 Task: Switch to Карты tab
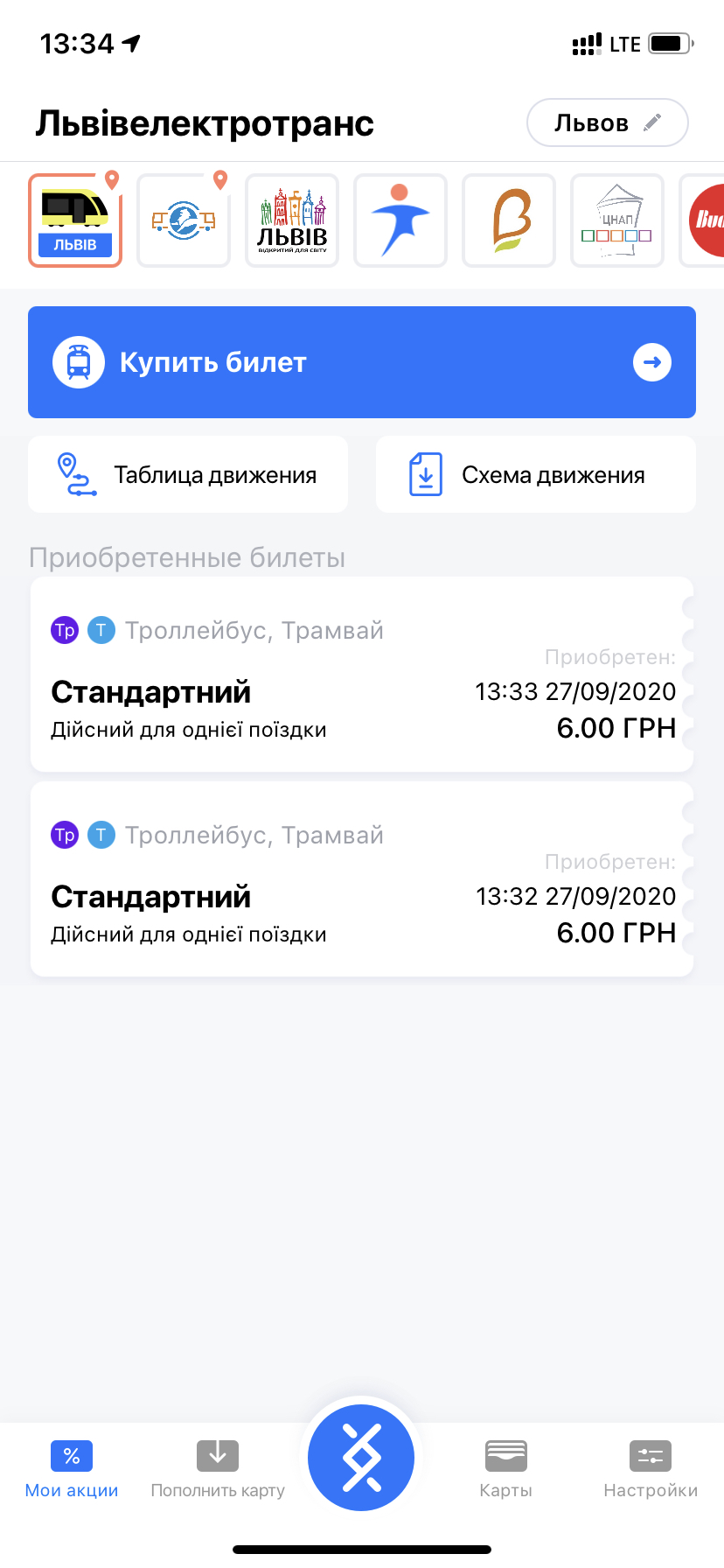click(505, 1470)
